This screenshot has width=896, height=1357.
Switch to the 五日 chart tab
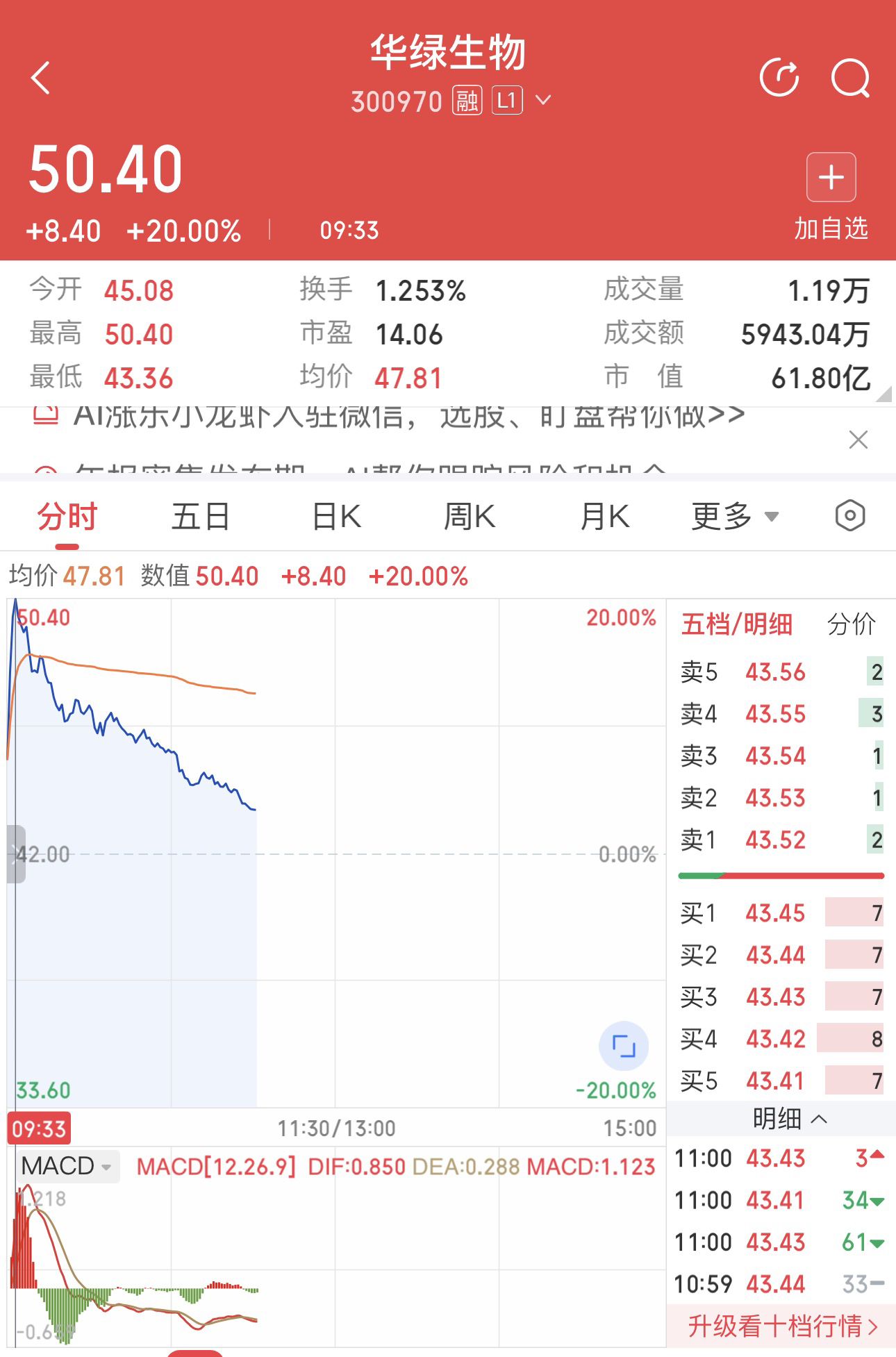[x=201, y=517]
